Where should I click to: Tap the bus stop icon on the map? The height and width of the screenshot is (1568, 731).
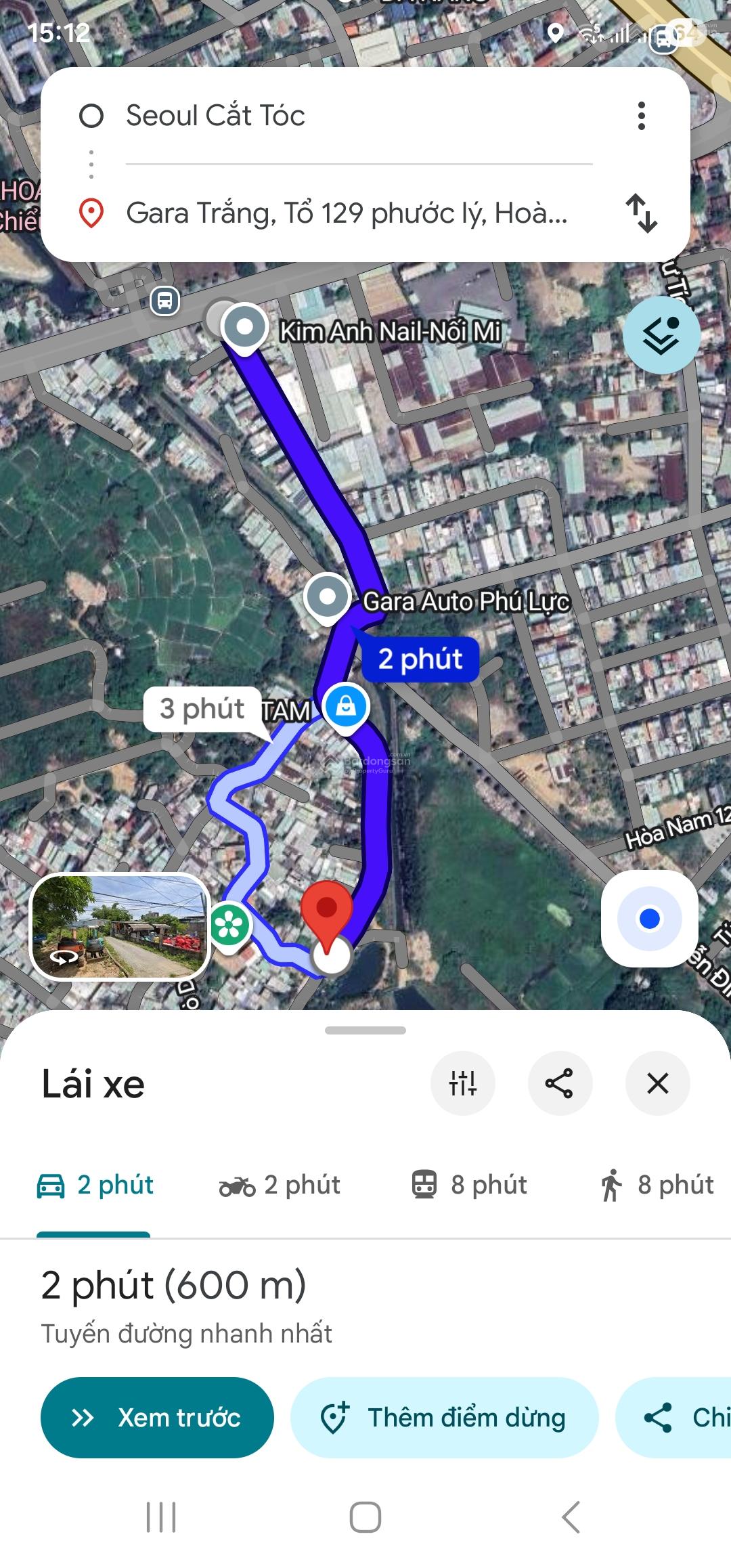click(164, 302)
